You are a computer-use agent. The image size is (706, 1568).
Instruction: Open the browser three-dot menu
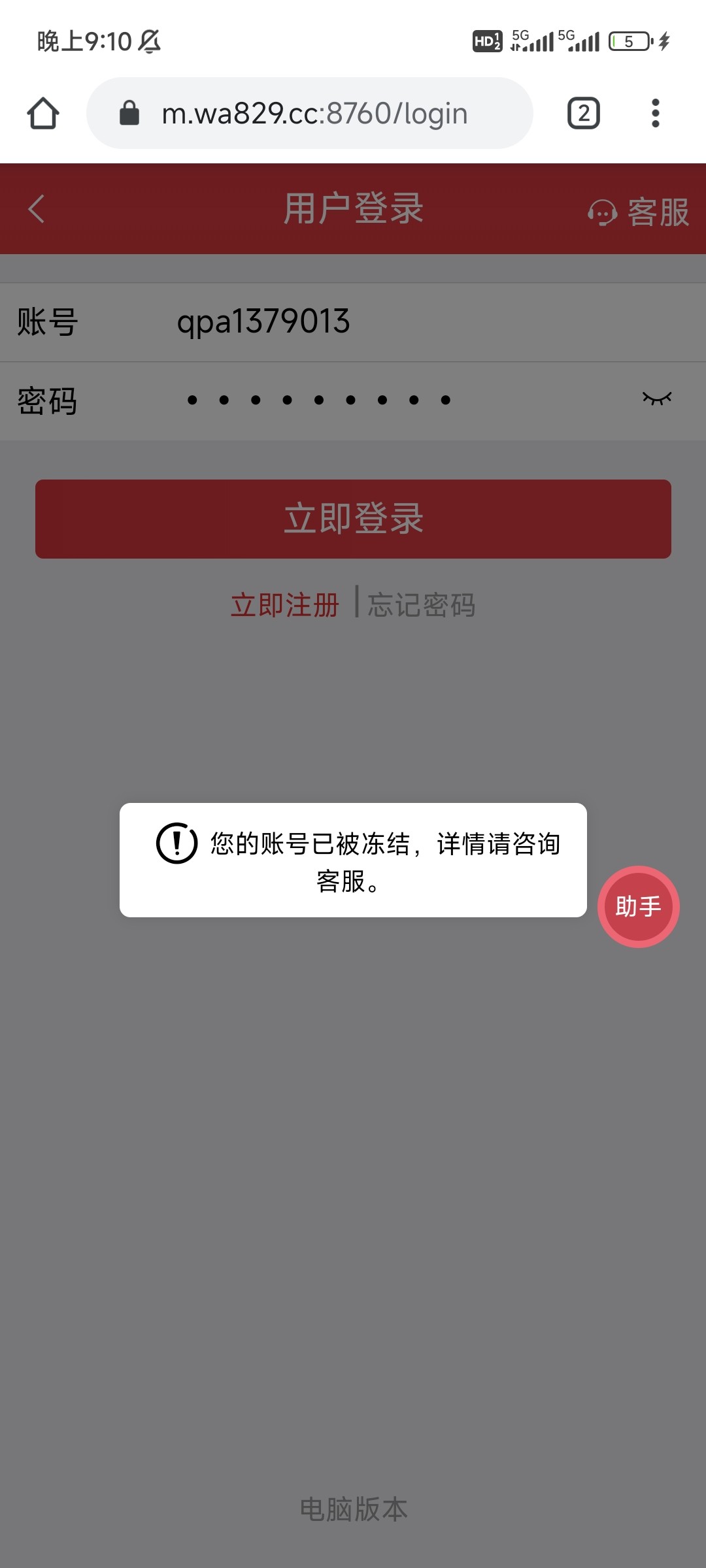pyautogui.click(x=655, y=113)
